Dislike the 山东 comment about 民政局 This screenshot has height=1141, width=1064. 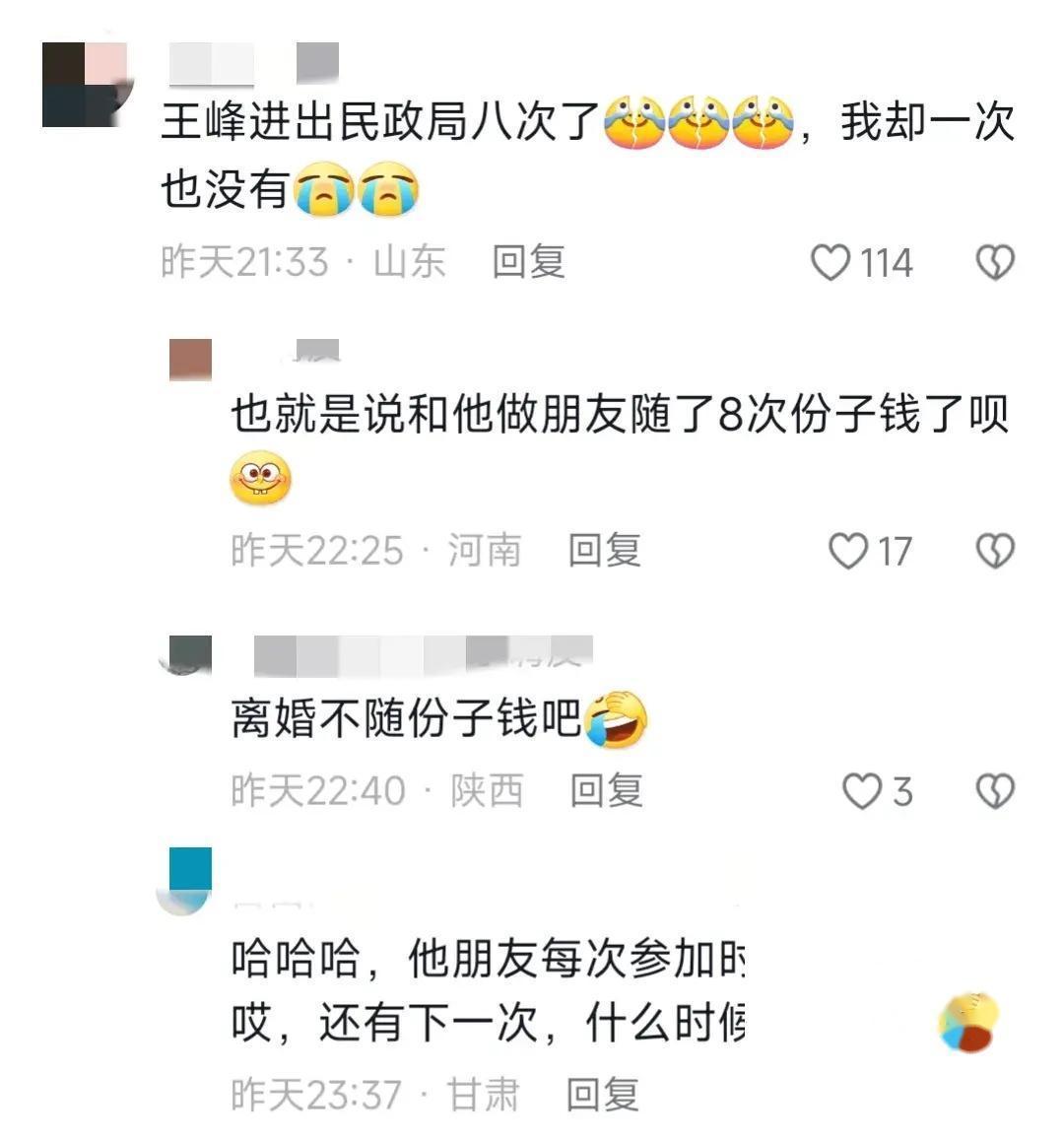[994, 263]
